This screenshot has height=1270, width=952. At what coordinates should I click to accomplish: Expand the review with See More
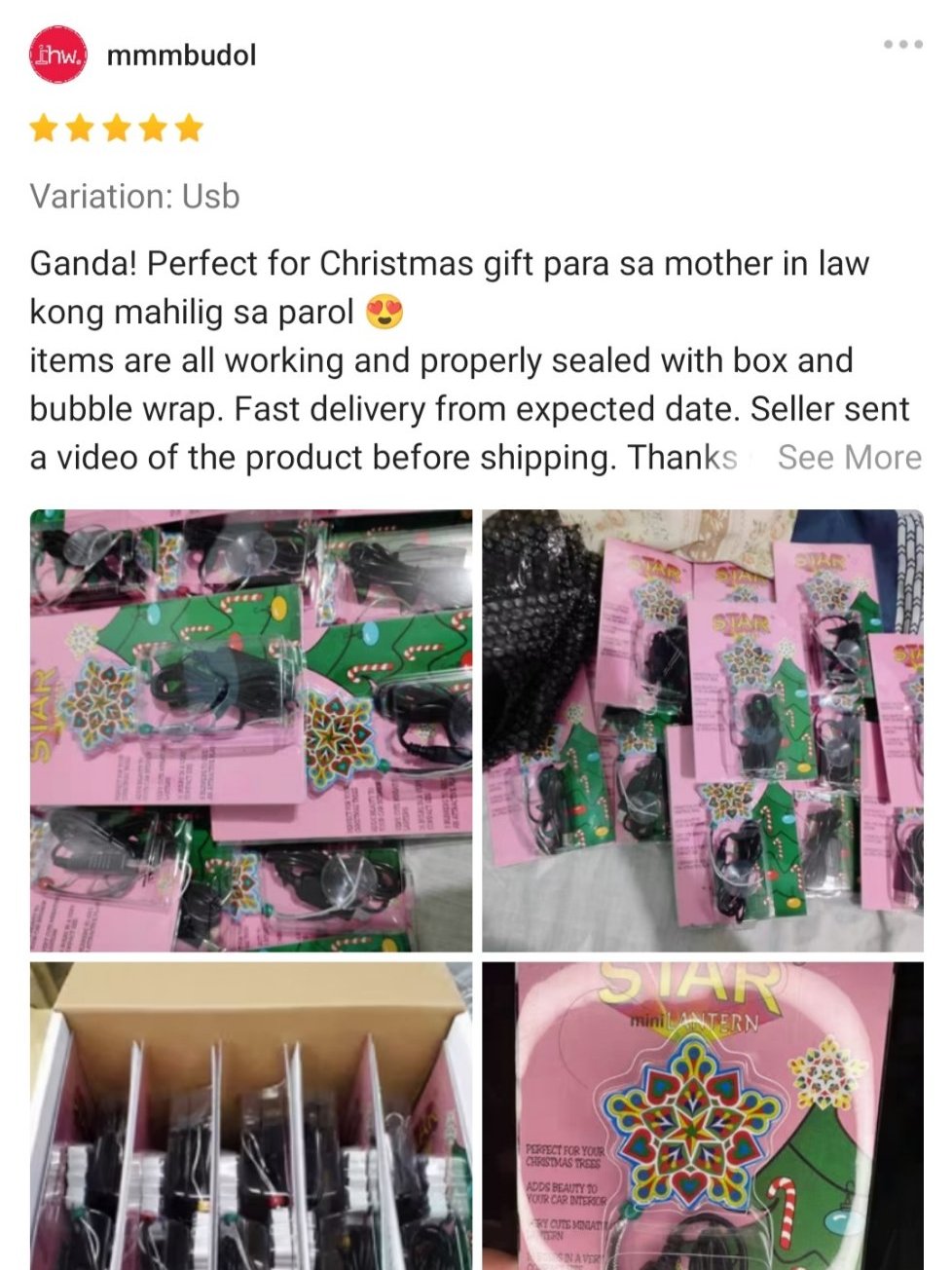[x=849, y=457]
